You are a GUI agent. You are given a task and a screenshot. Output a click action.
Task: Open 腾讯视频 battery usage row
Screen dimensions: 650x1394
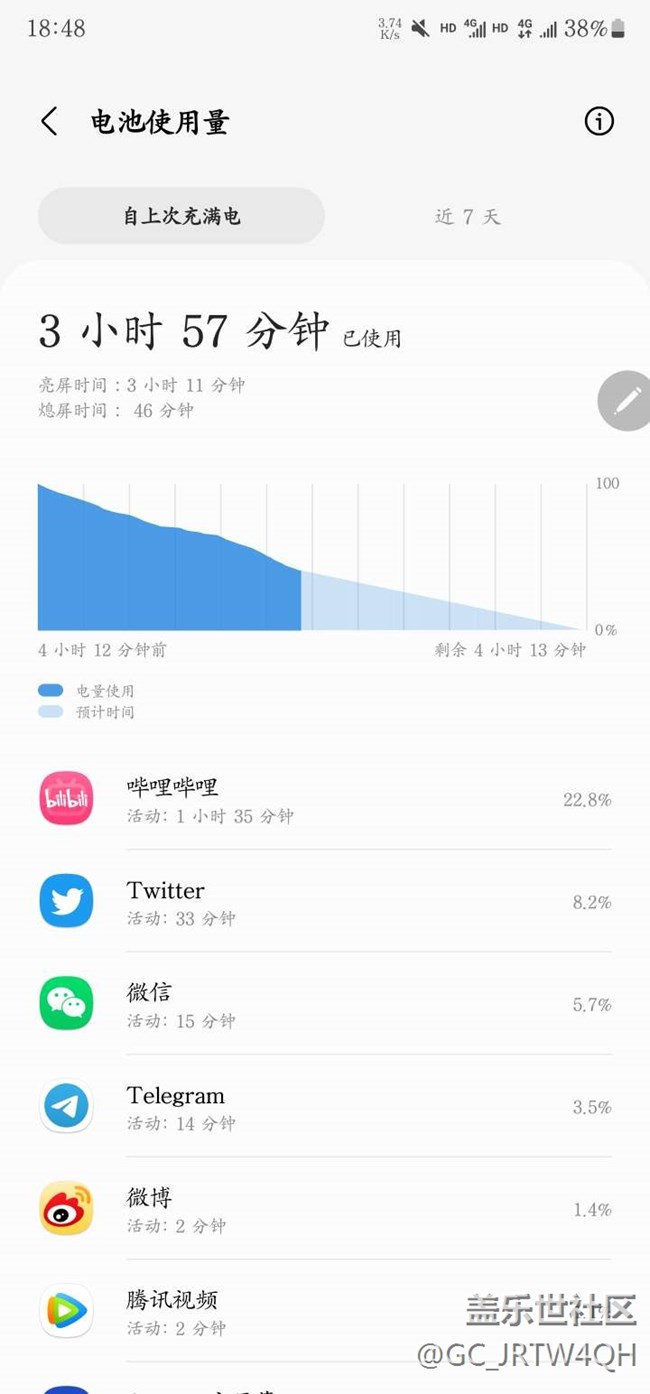[x=325, y=1311]
